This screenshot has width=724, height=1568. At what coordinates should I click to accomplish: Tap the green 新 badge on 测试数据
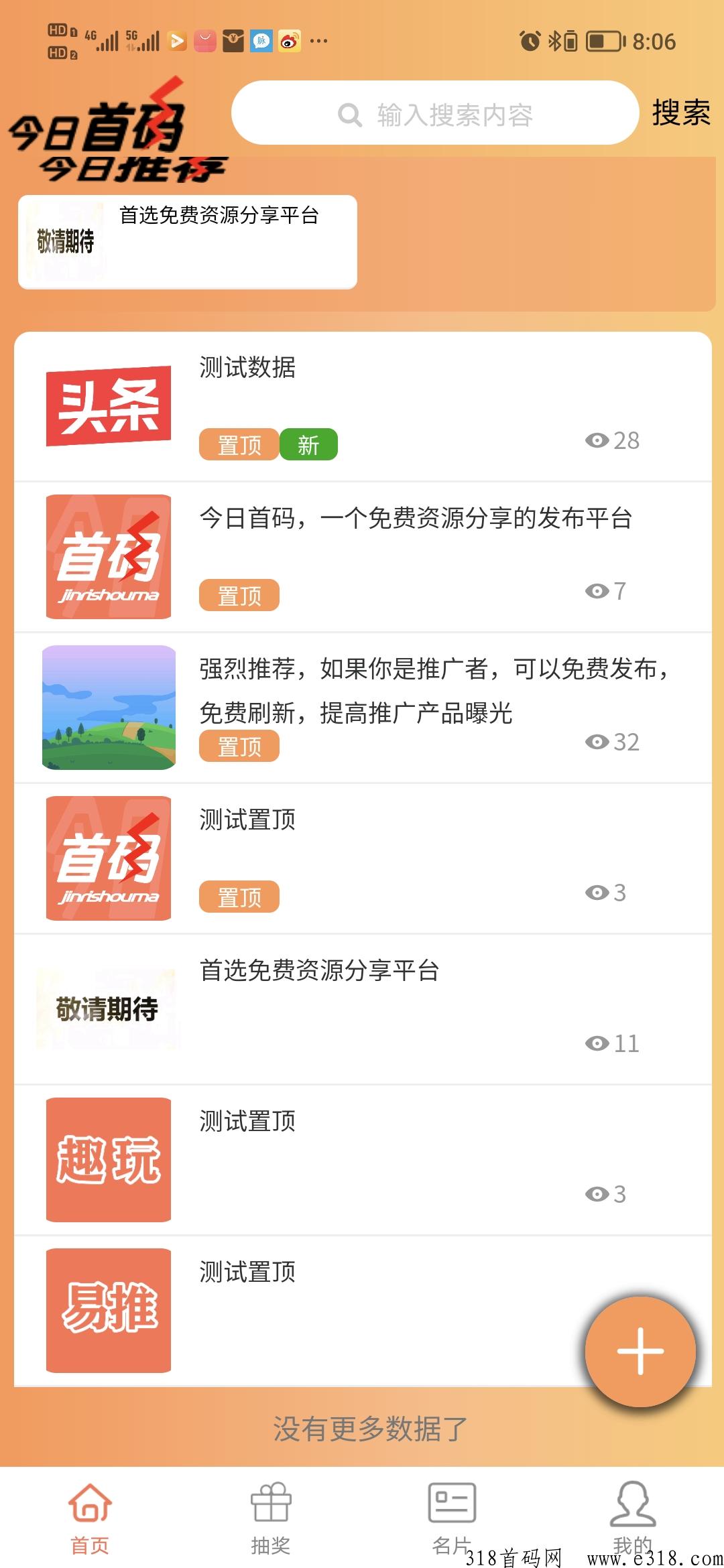(309, 444)
